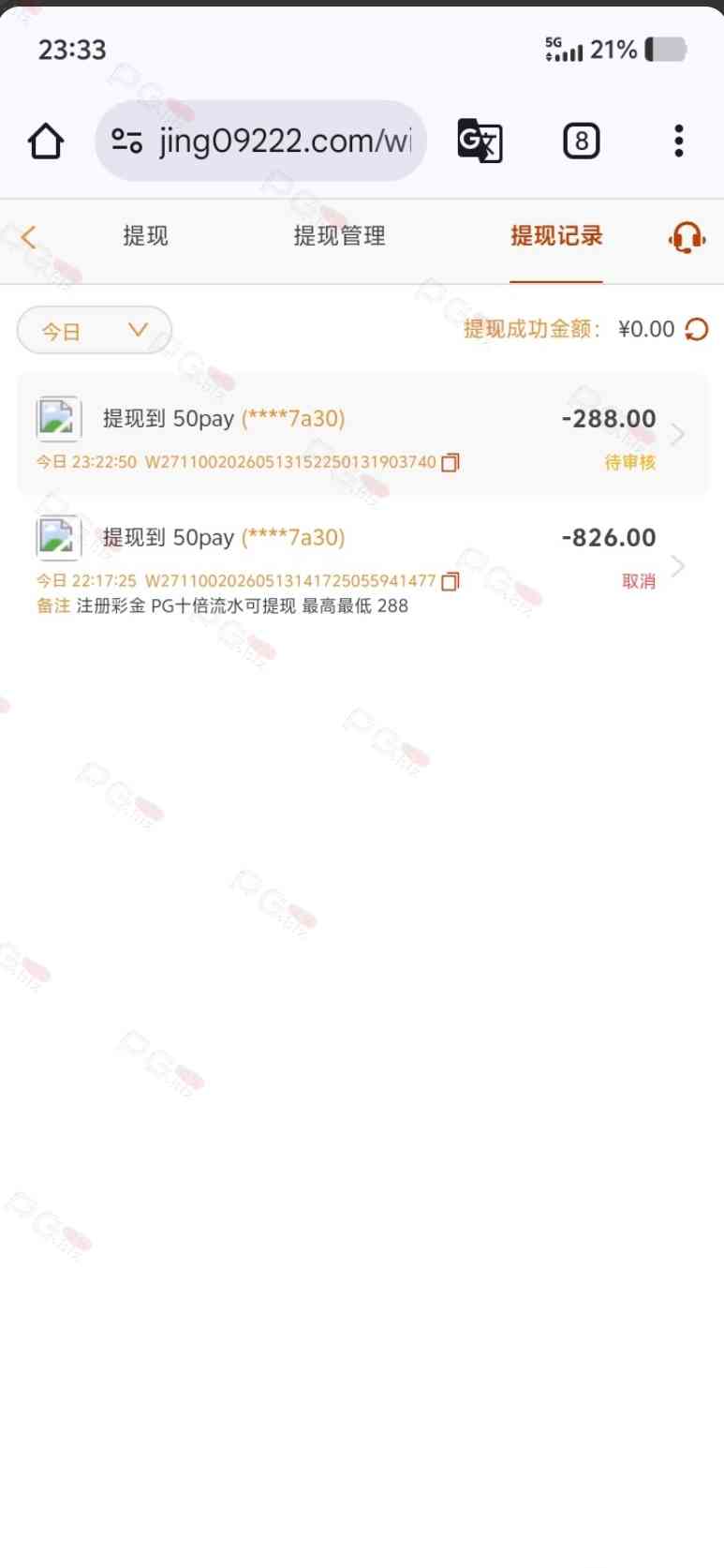The width and height of the screenshot is (724, 1568).
Task: Copy the order number ending in 1477
Action: tap(451, 581)
